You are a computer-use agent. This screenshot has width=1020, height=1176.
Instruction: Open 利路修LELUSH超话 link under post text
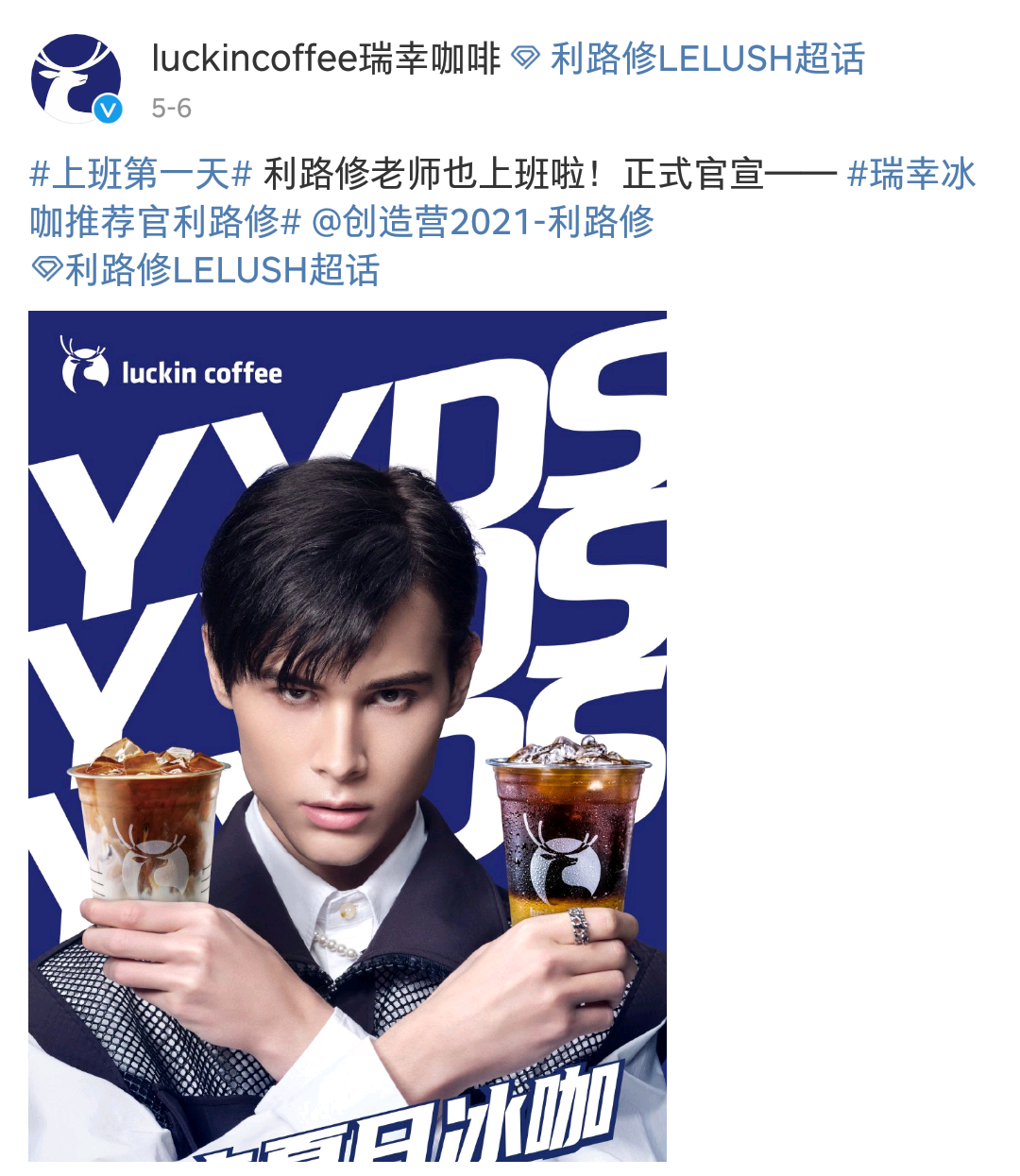pos(206,270)
